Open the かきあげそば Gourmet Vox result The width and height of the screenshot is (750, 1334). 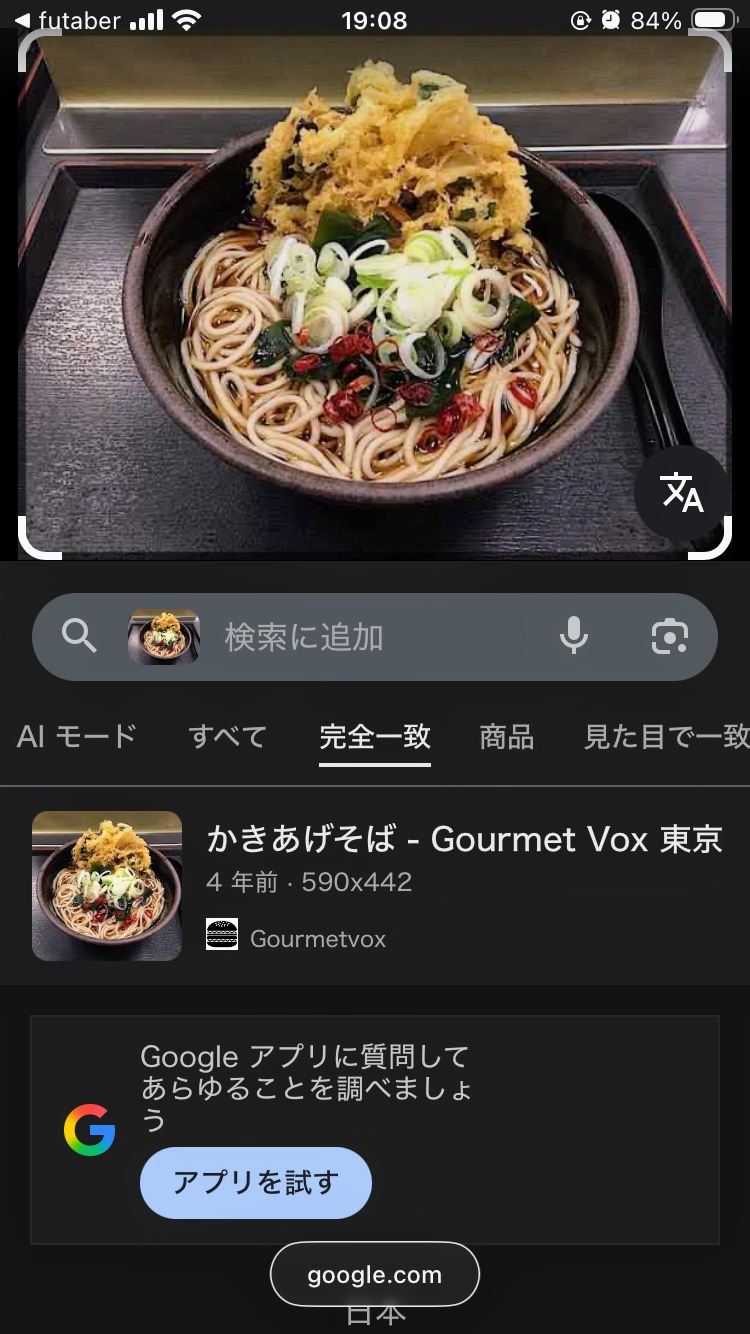click(x=463, y=840)
